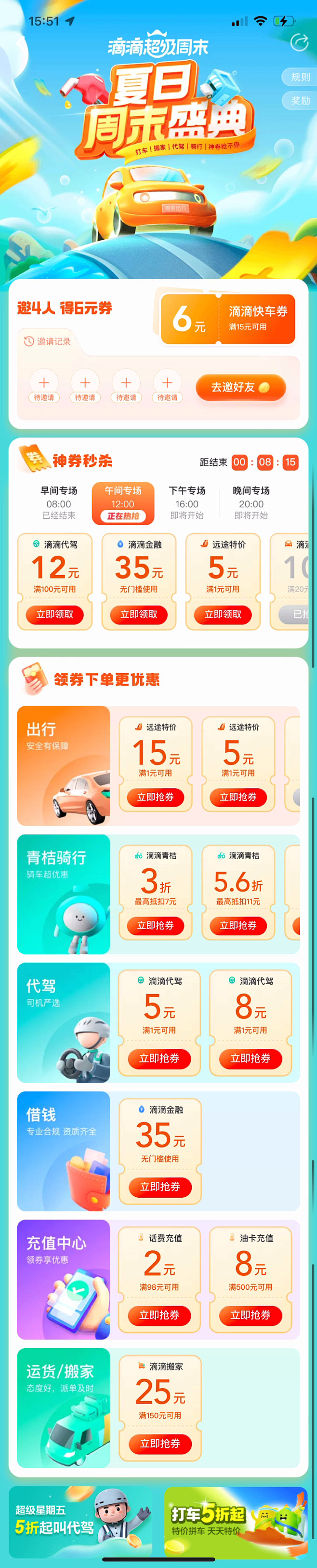This screenshot has height=1568, width=317.
Task: Tap 去邀好友 to invite friends
Action: pos(240,387)
